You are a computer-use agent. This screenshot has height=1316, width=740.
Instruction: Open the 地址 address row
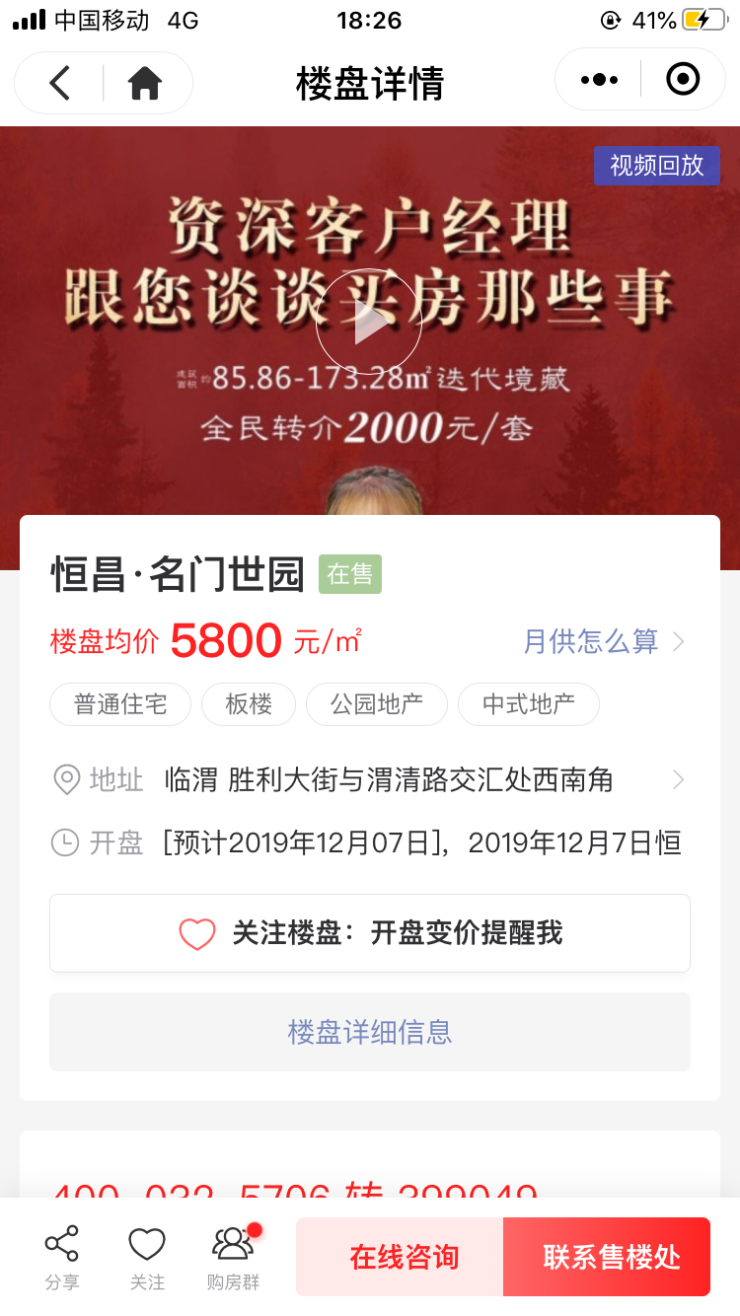[x=370, y=780]
